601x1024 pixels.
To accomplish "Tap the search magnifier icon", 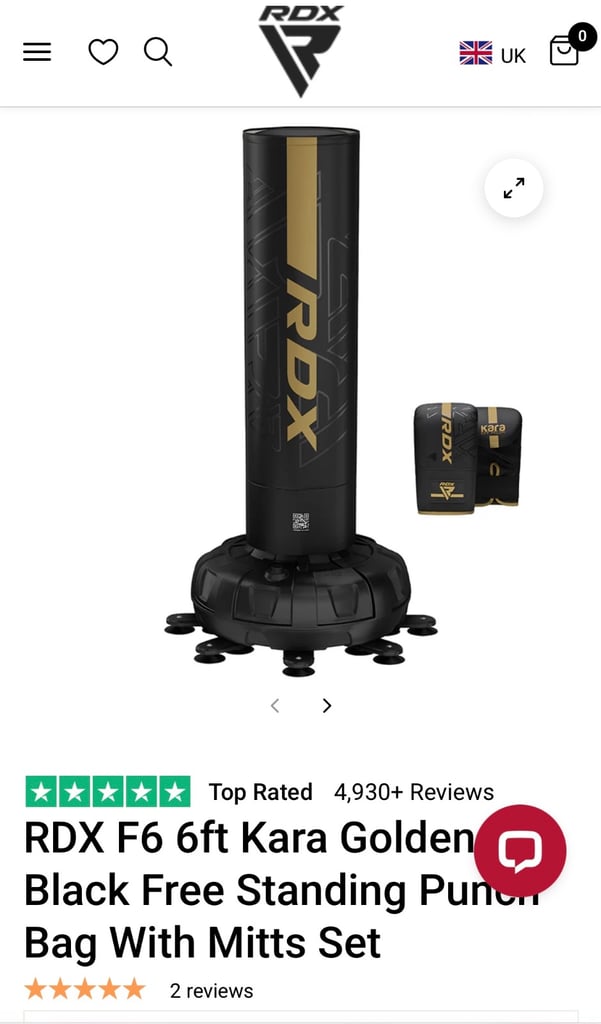I will 158,52.
